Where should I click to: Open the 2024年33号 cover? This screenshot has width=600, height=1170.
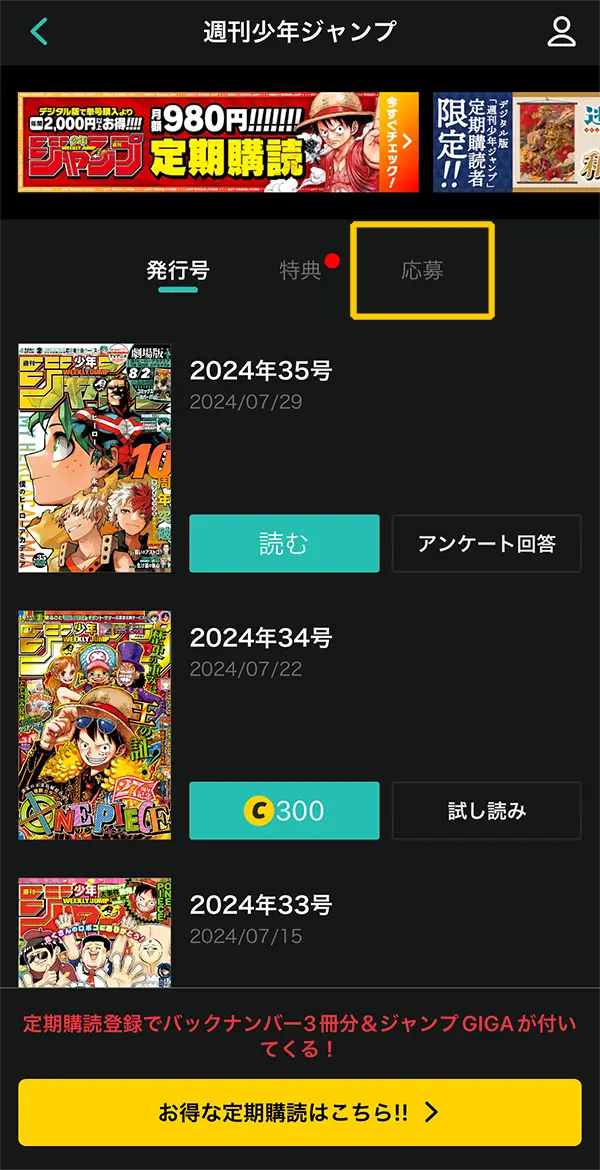click(95, 932)
